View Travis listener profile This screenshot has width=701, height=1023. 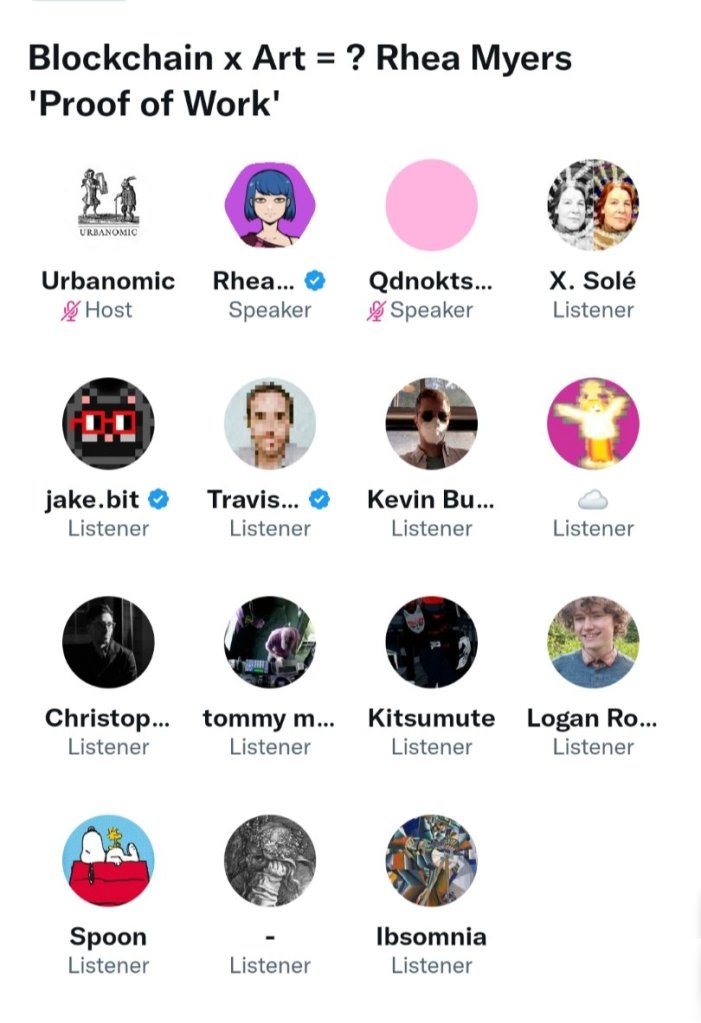270,423
